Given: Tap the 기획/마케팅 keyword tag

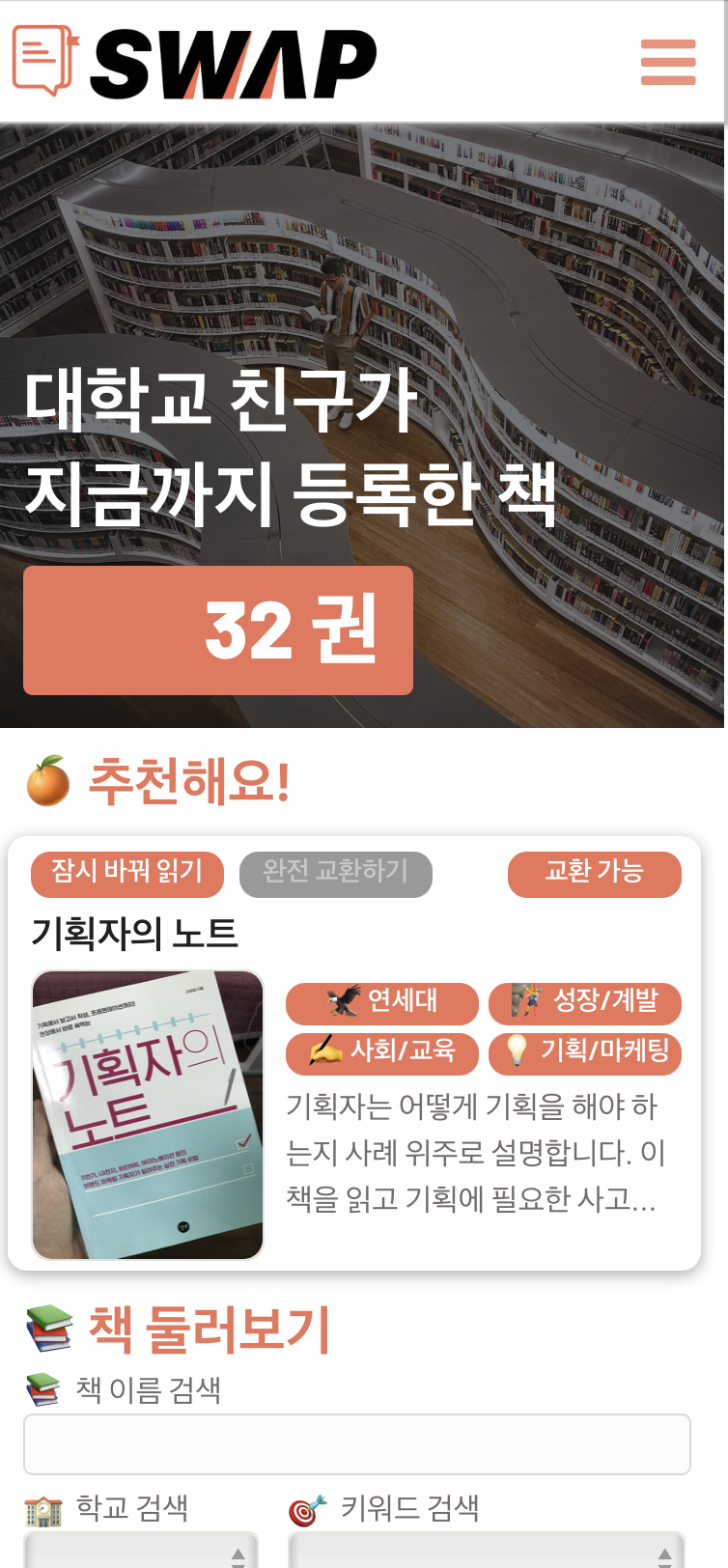Looking at the screenshot, I should click(x=585, y=1053).
